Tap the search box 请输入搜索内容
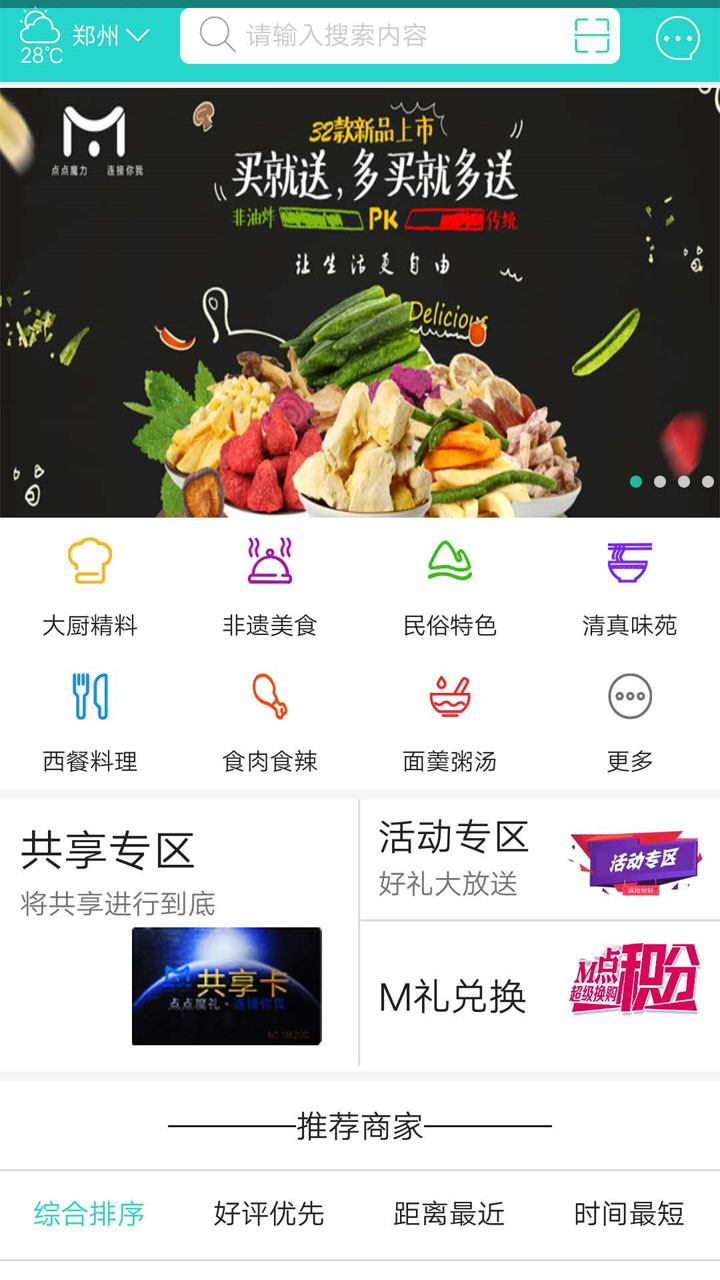Image resolution: width=720 pixels, height=1280 pixels. click(370, 36)
